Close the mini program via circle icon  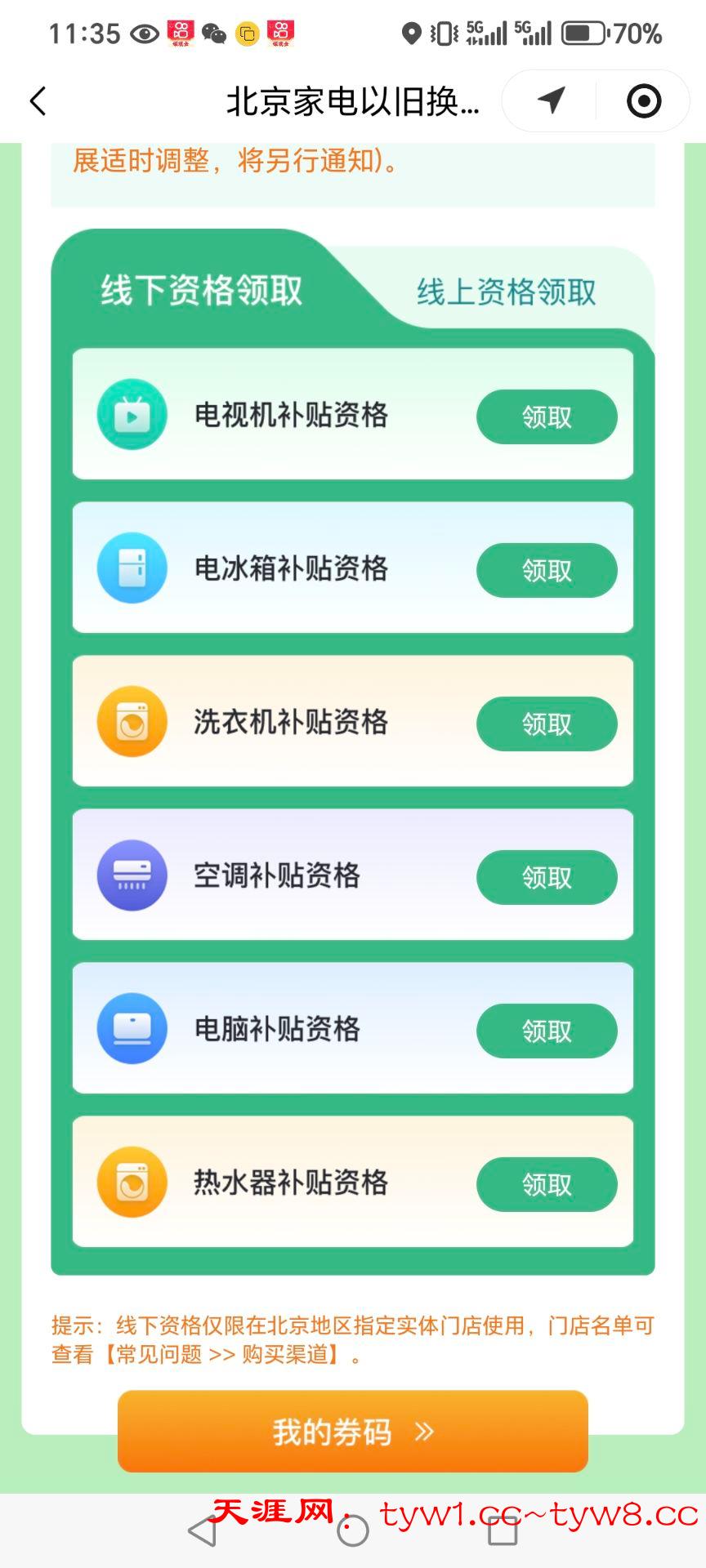pyautogui.click(x=643, y=101)
